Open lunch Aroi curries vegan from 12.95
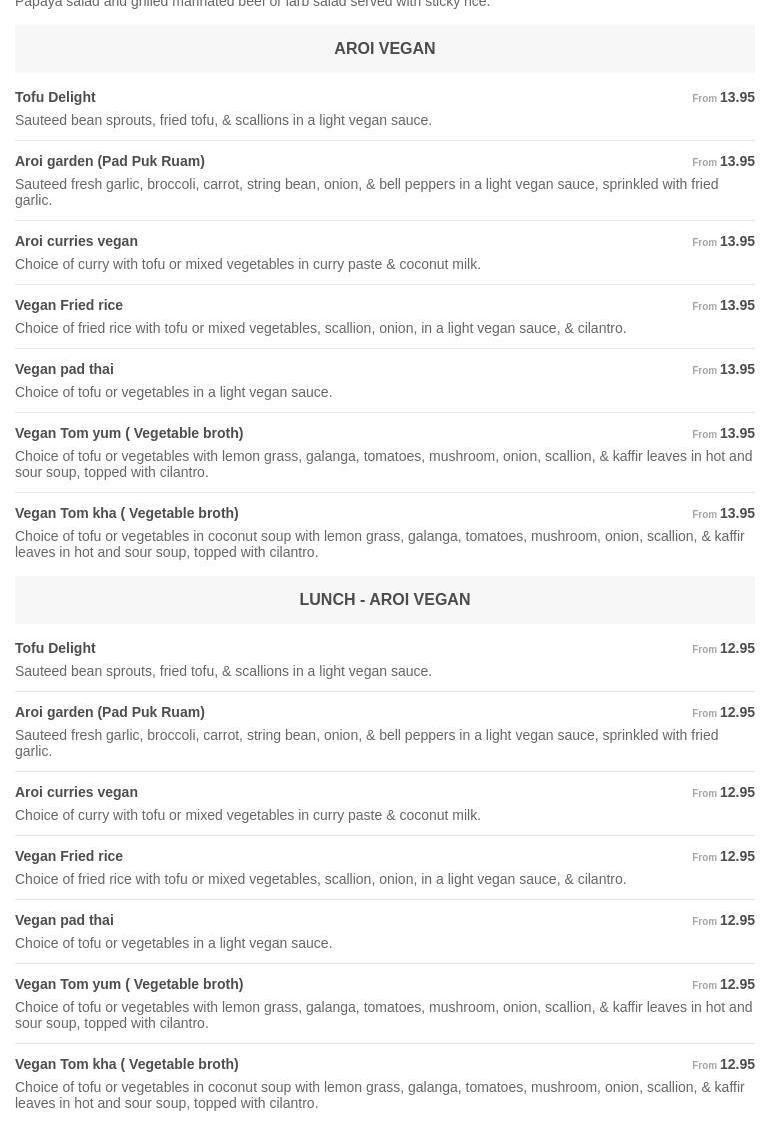Screen dimensions: 770x1127 click(77, 792)
